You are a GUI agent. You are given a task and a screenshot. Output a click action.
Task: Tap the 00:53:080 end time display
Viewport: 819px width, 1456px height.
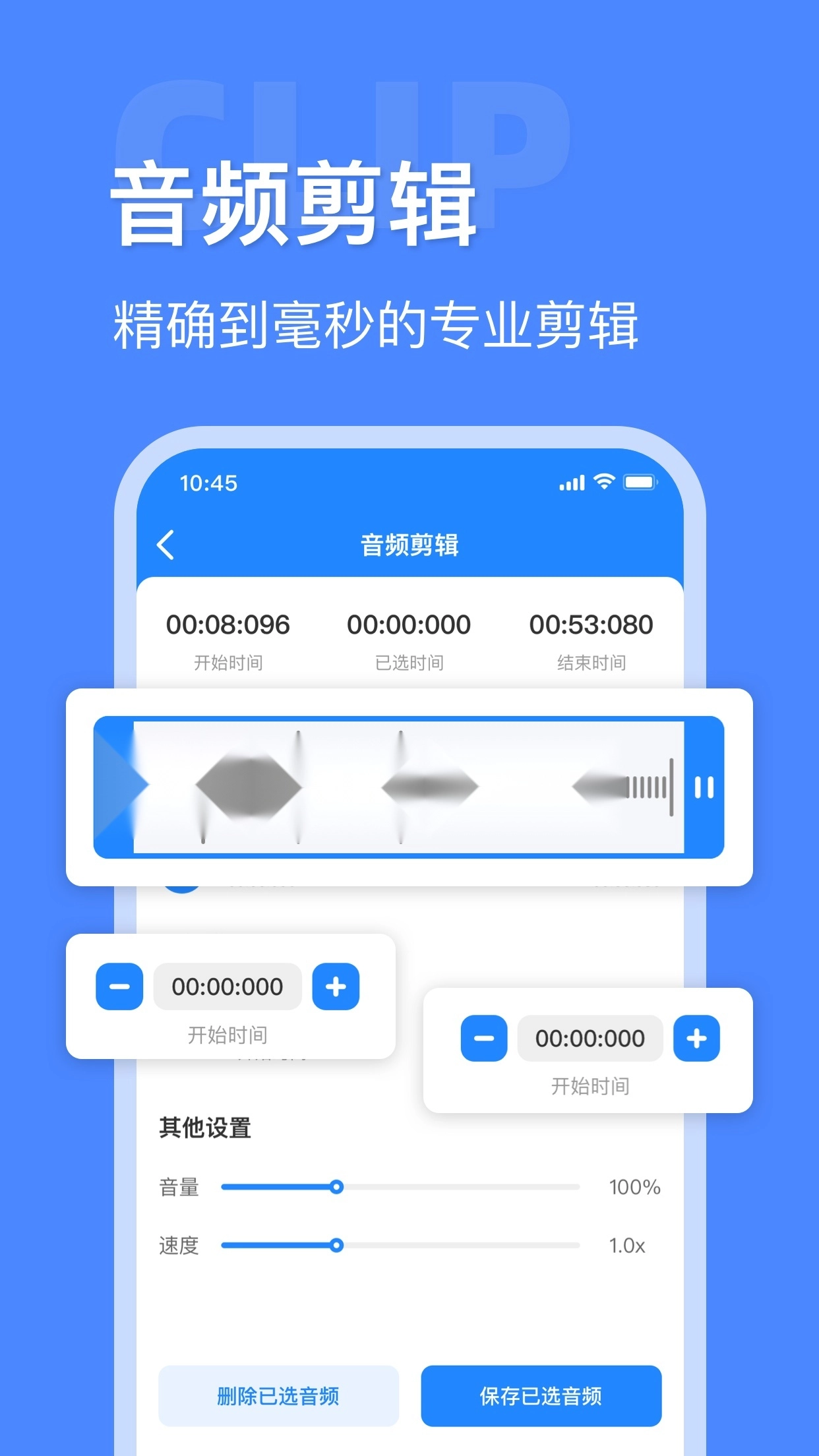[592, 622]
